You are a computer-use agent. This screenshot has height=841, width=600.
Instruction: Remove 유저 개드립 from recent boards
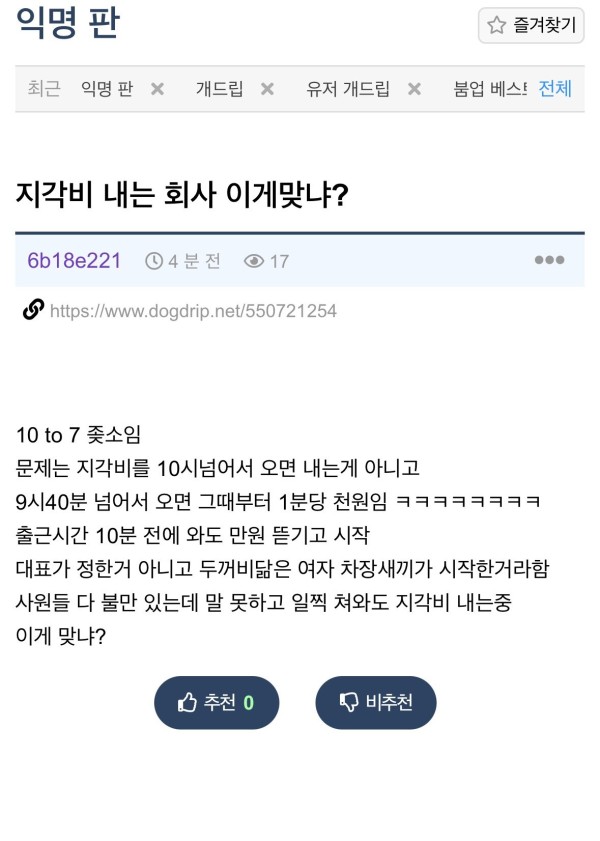coord(414,89)
